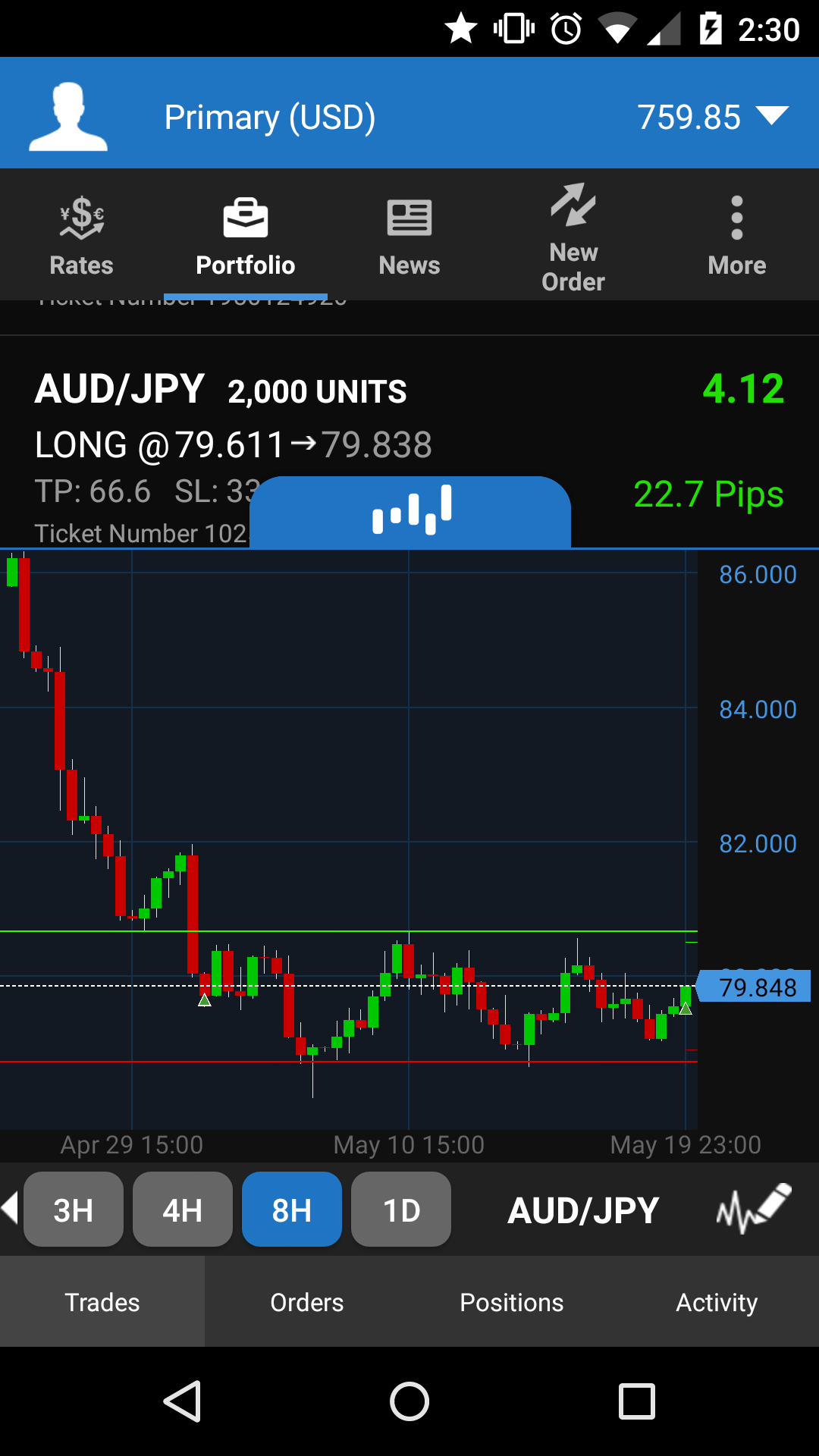This screenshot has height=1456, width=819.
Task: Show earlier timeframes with the left arrow
Action: click(x=10, y=1207)
